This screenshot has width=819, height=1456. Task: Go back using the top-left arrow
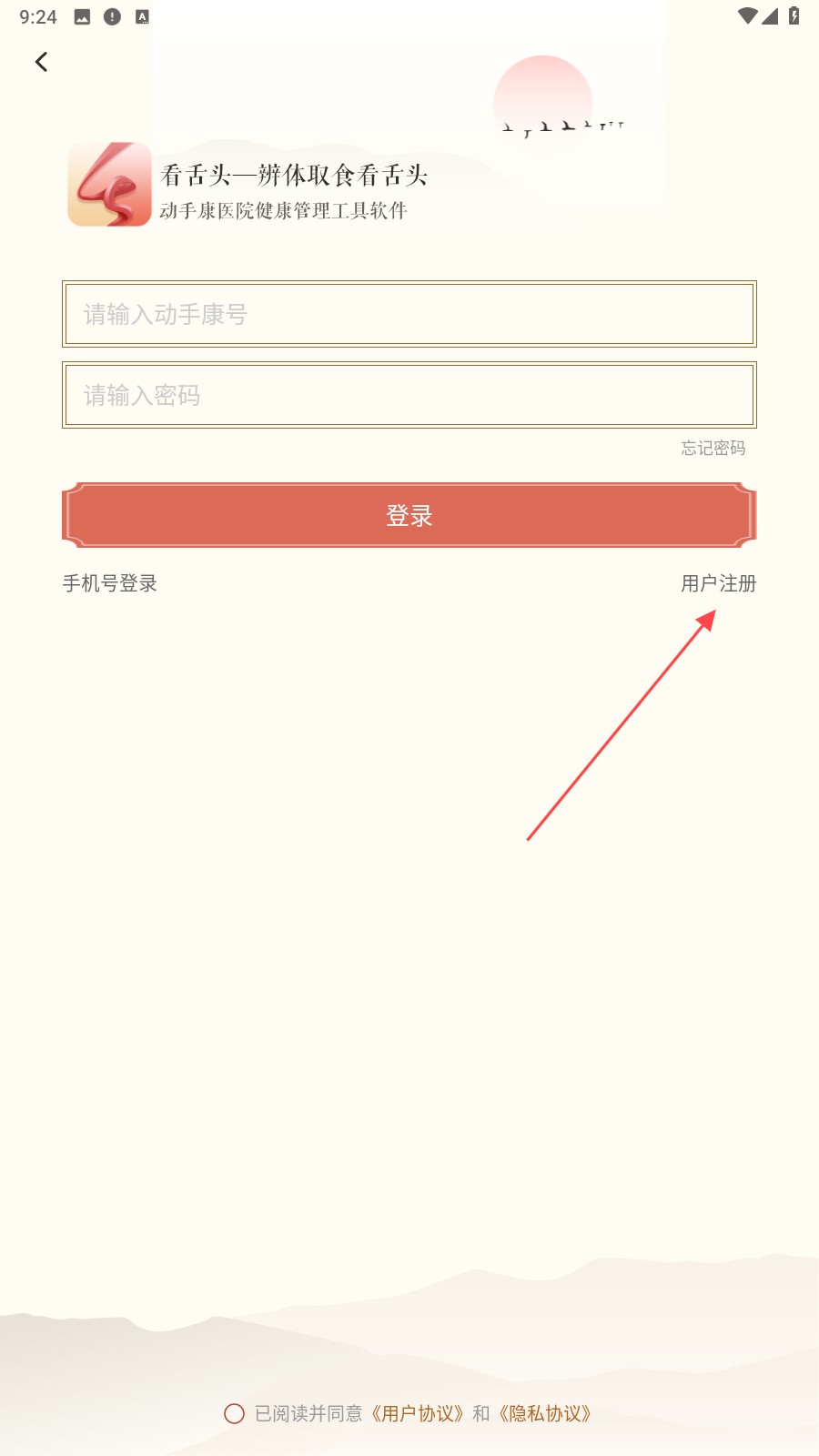click(41, 62)
